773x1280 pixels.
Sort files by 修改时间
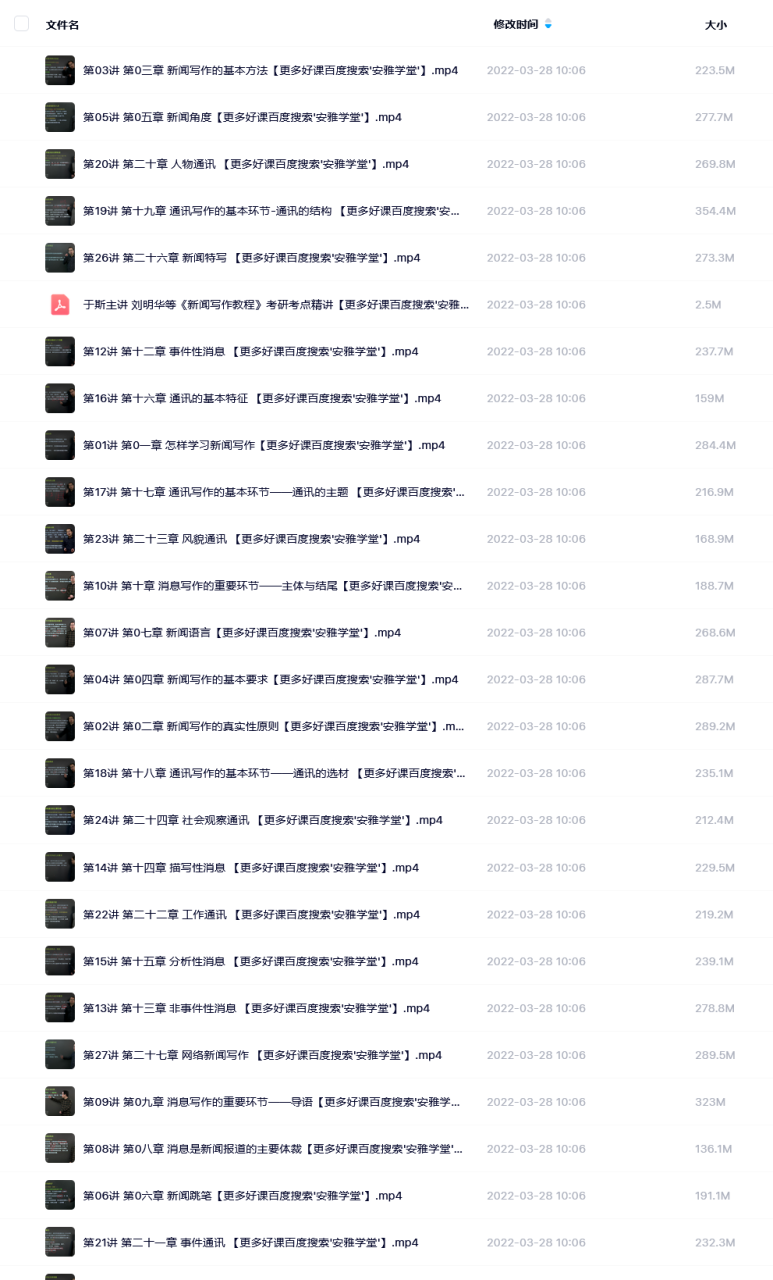pyautogui.click(x=516, y=24)
